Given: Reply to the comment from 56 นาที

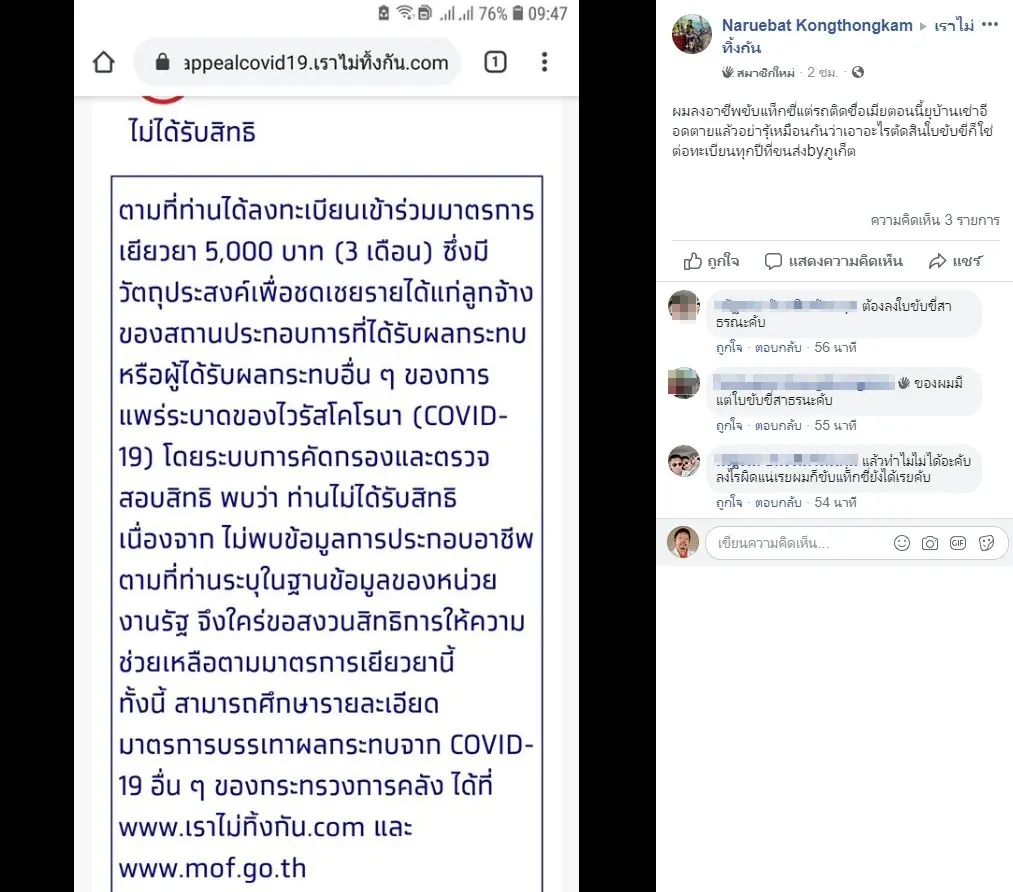Looking at the screenshot, I should (778, 347).
